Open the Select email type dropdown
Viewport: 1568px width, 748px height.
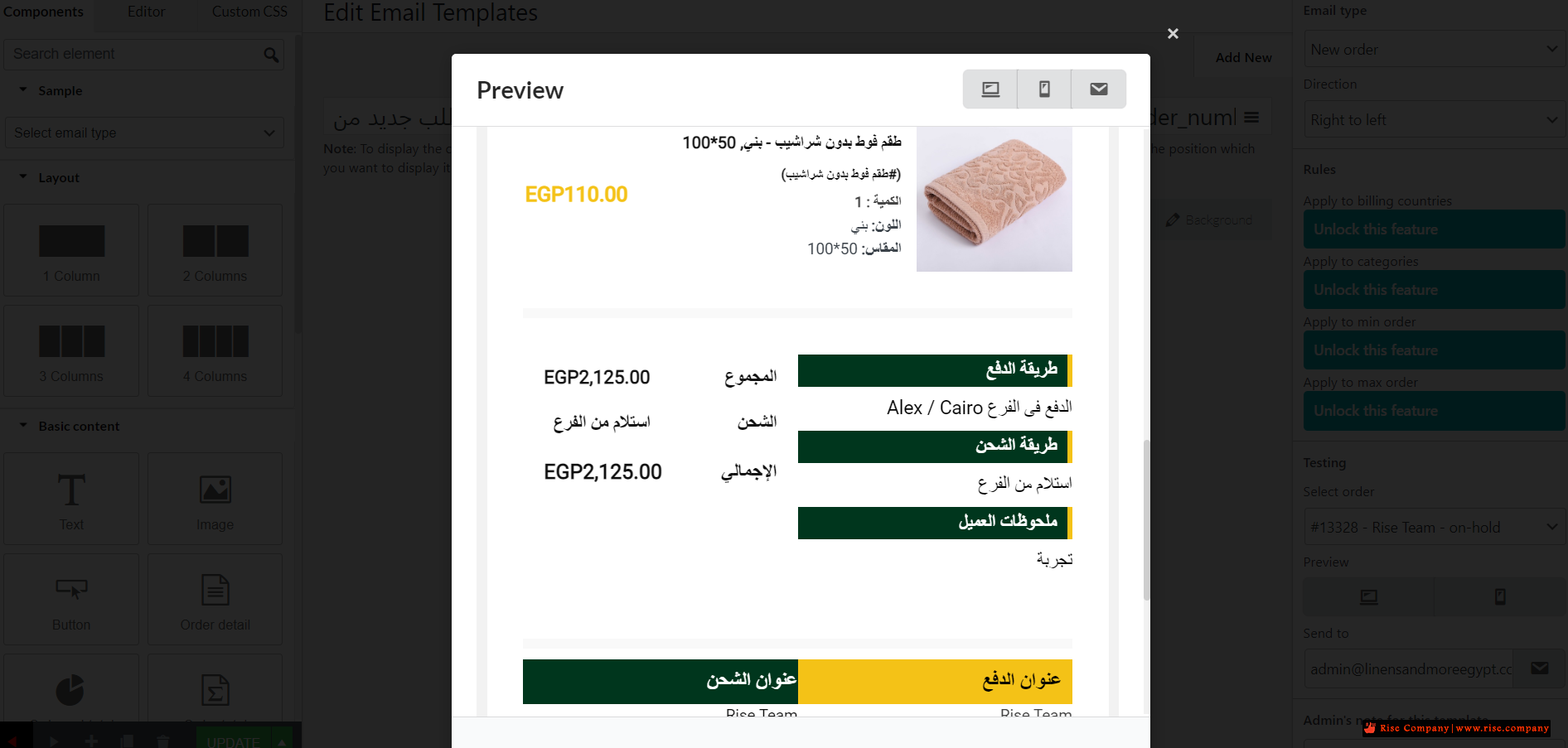[143, 133]
